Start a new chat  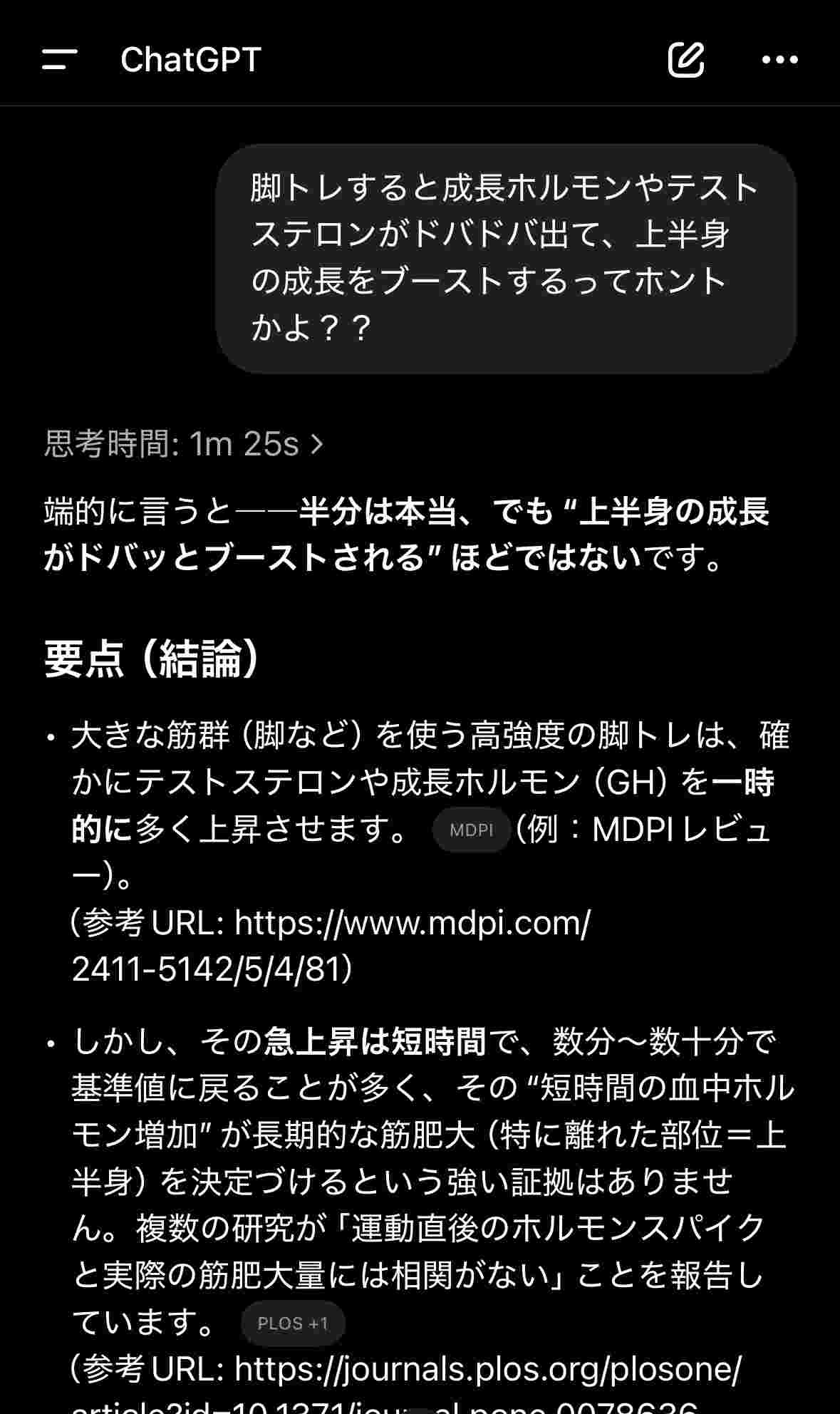point(685,59)
